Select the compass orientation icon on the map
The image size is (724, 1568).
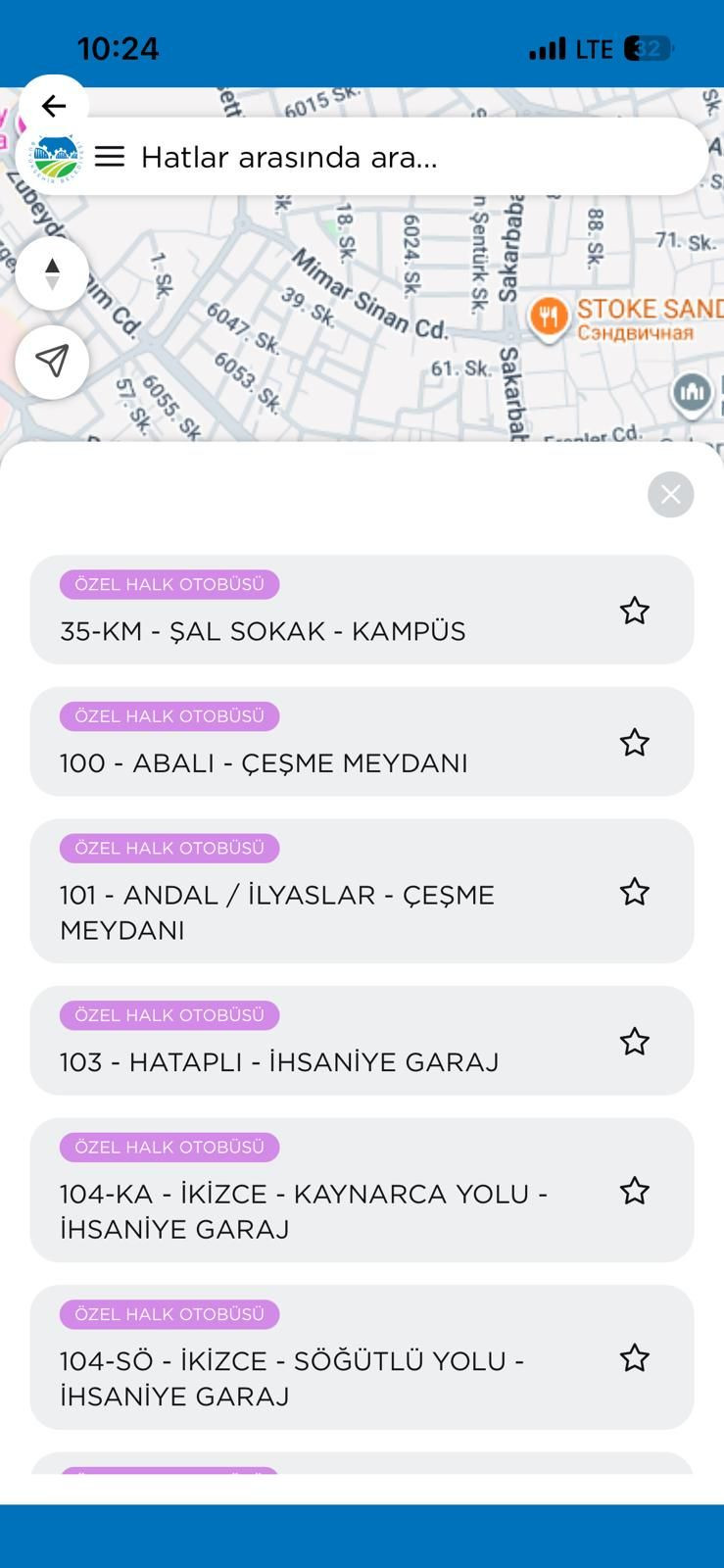point(52,273)
